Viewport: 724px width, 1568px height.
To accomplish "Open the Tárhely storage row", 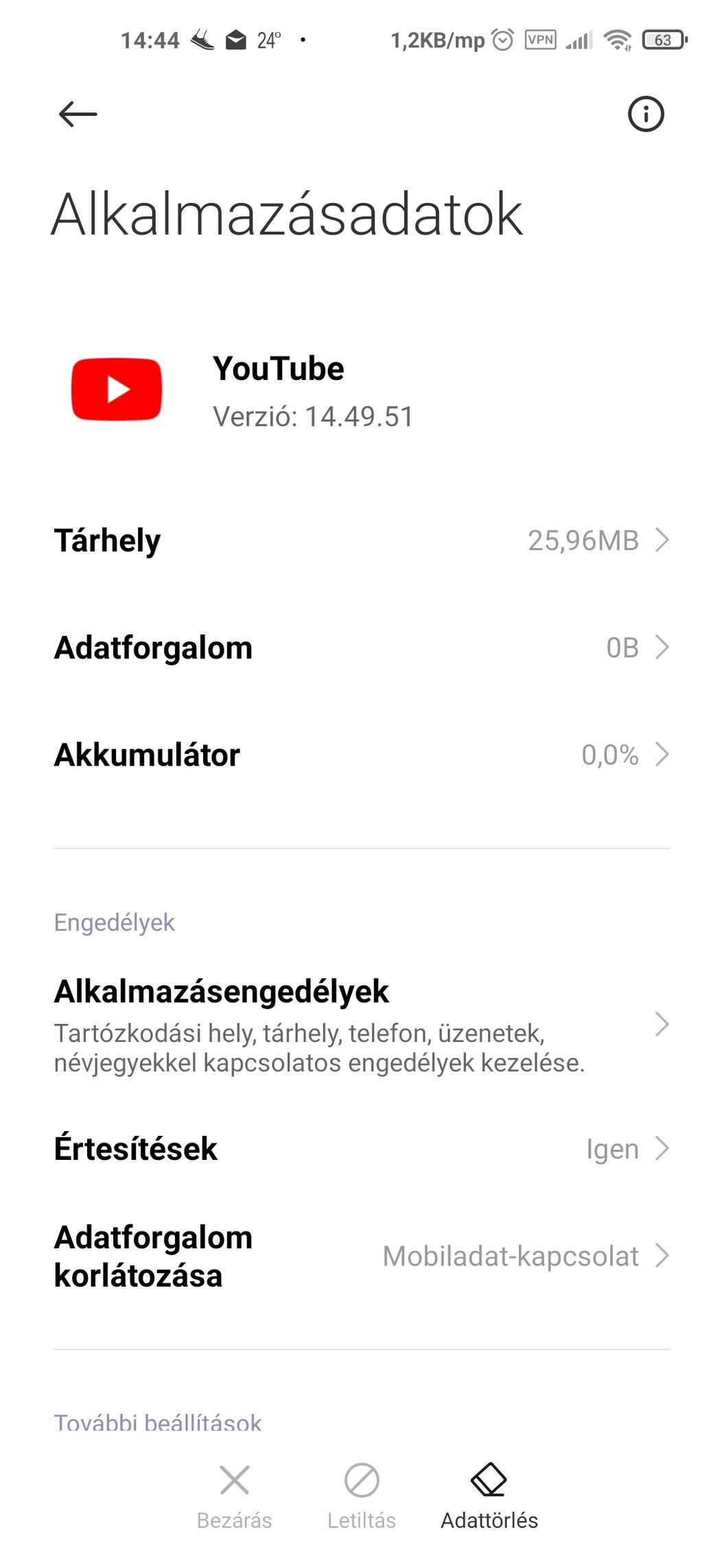I will pyautogui.click(x=362, y=541).
